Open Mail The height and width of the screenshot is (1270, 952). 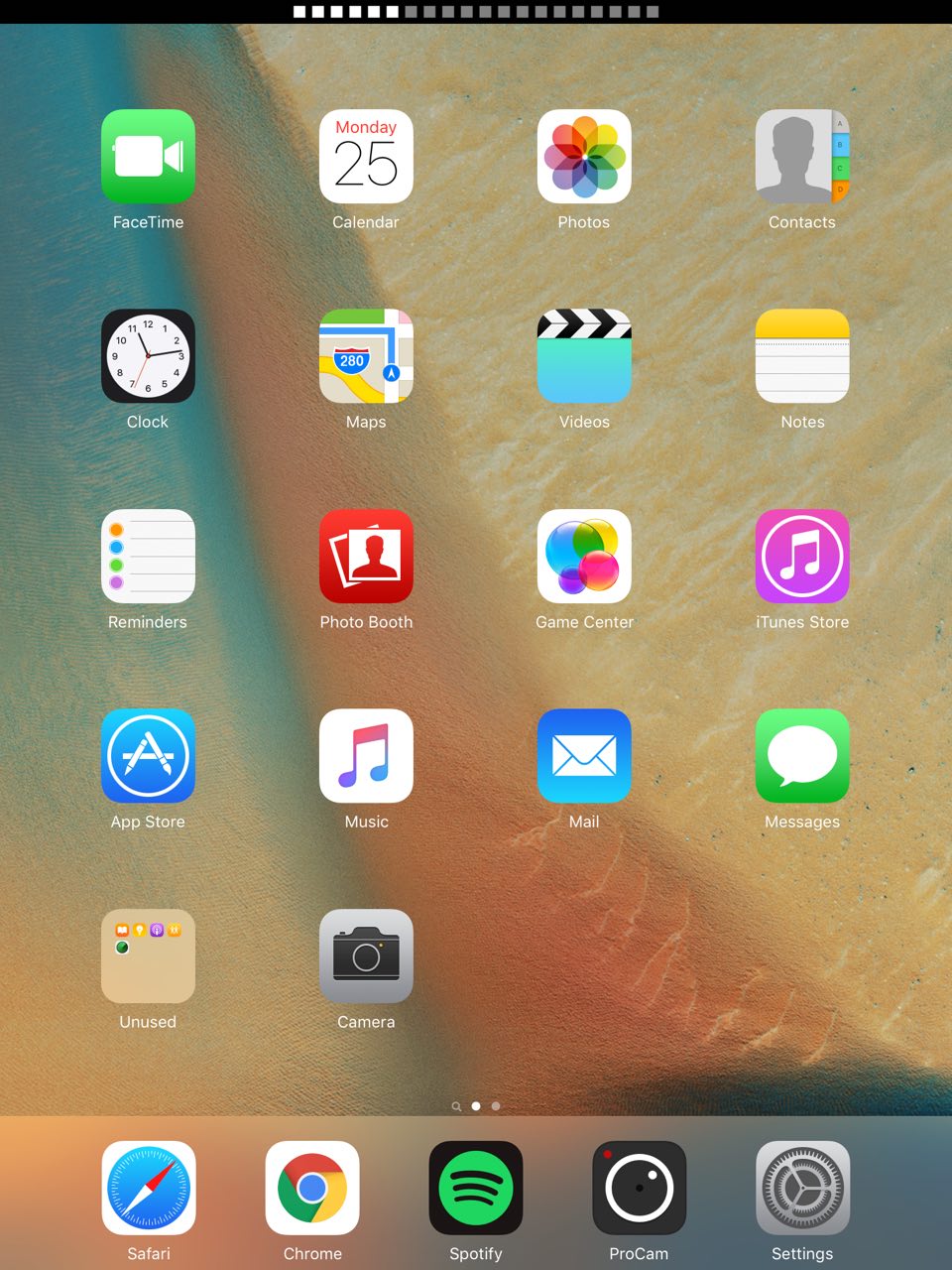[x=584, y=756]
